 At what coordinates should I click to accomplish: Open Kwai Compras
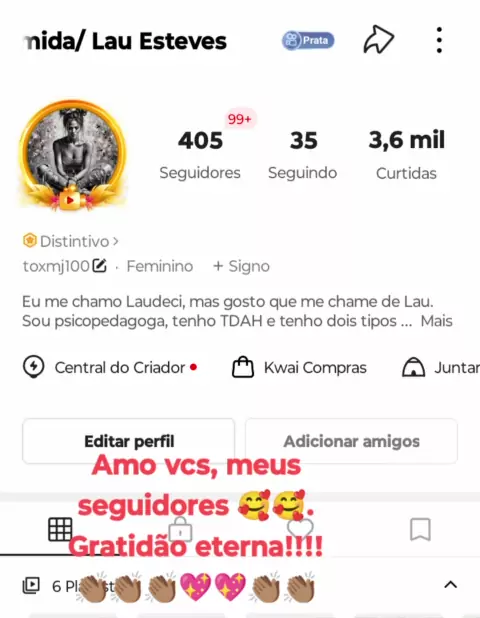(x=299, y=367)
